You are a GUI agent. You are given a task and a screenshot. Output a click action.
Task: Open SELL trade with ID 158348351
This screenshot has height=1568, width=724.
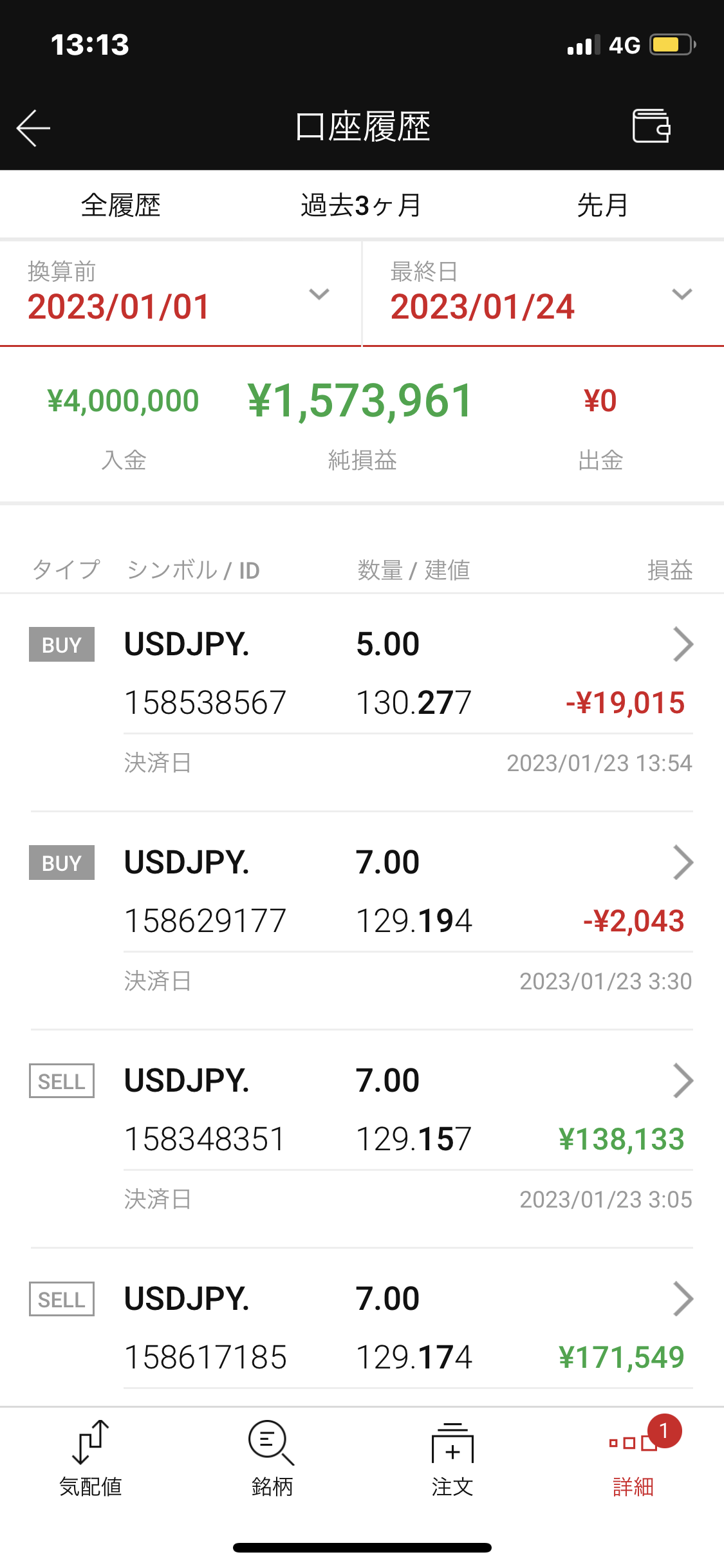(362, 1139)
